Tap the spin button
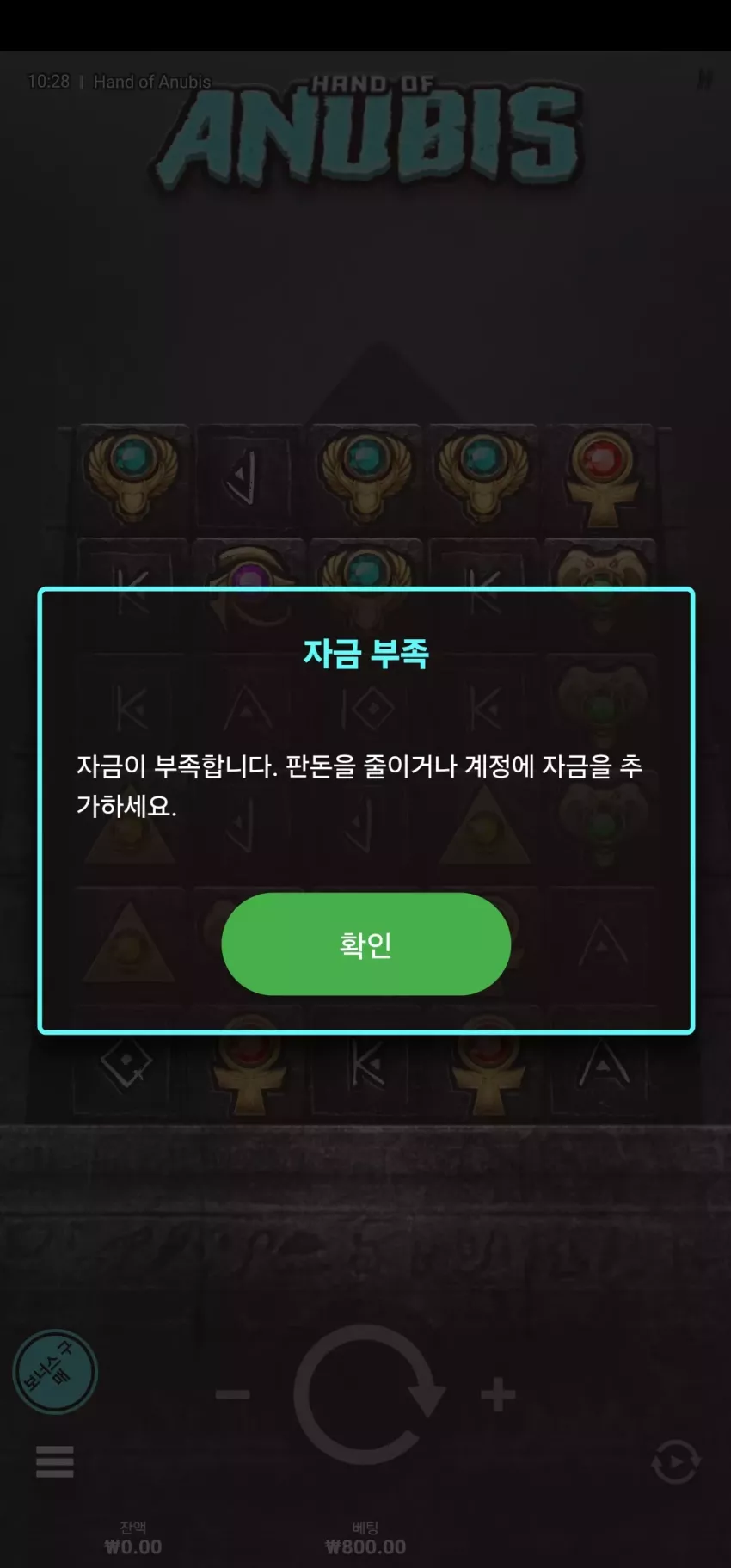Image resolution: width=731 pixels, height=1568 pixels. coord(366,1394)
